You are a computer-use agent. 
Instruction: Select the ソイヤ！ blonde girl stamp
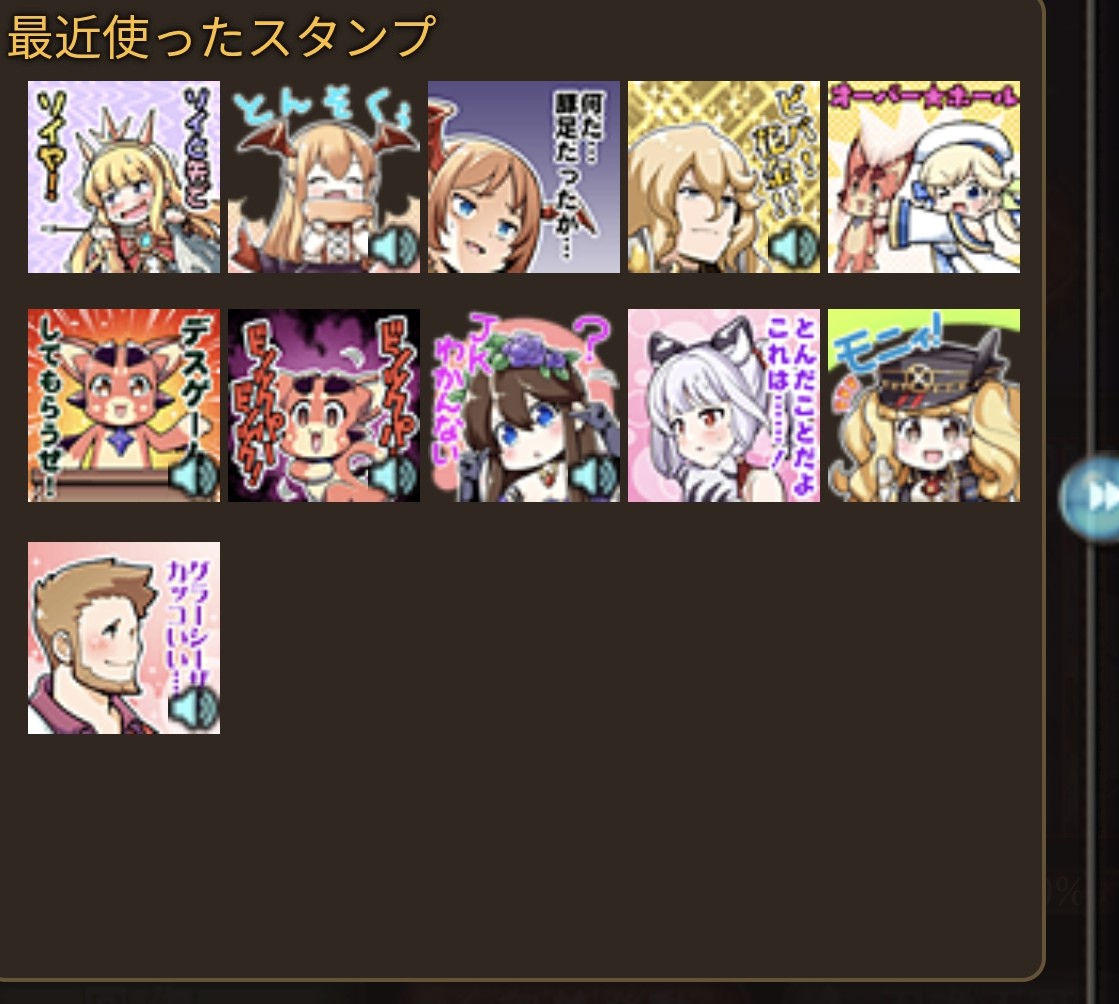[x=123, y=177]
